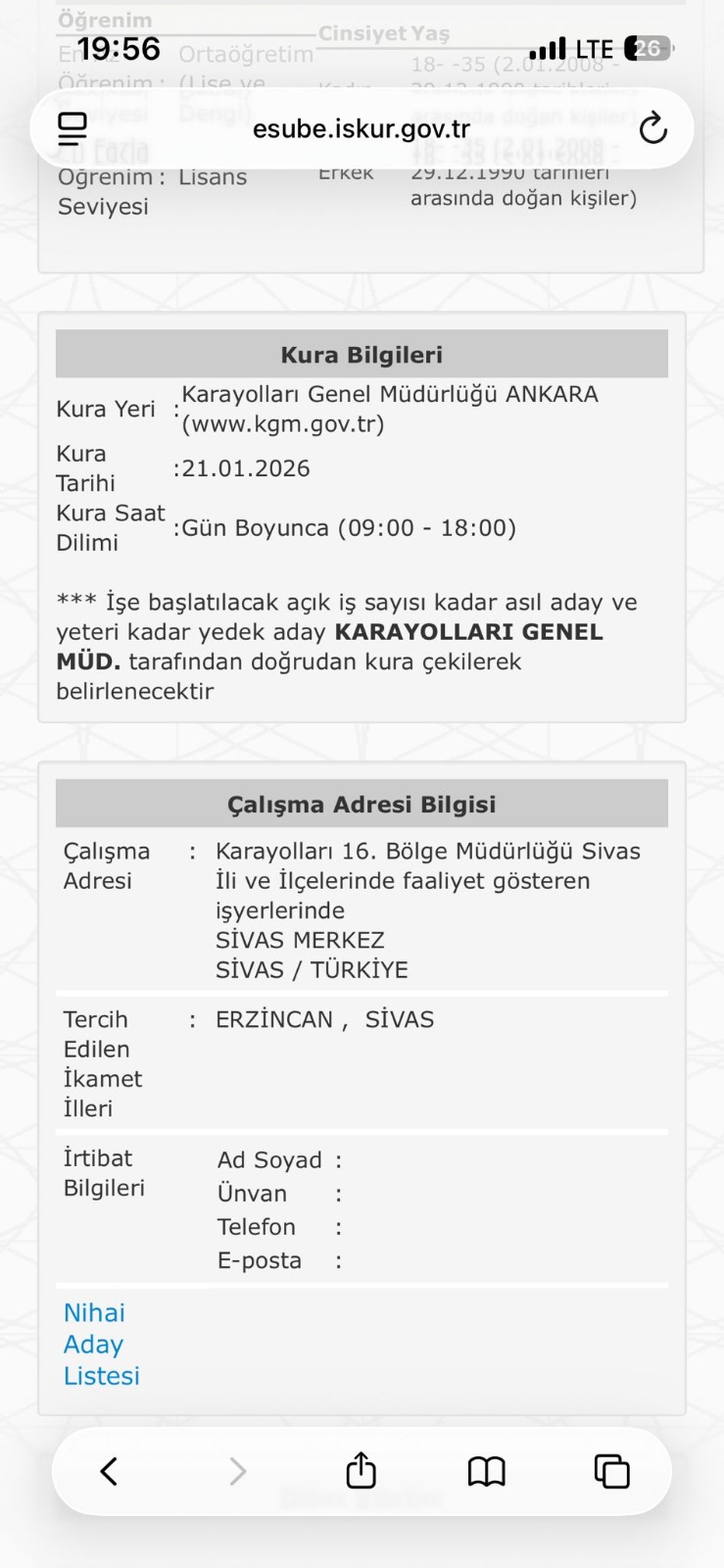Screen dimensions: 724x1568
Task: Open Safari bookmarks
Action: [486, 1471]
